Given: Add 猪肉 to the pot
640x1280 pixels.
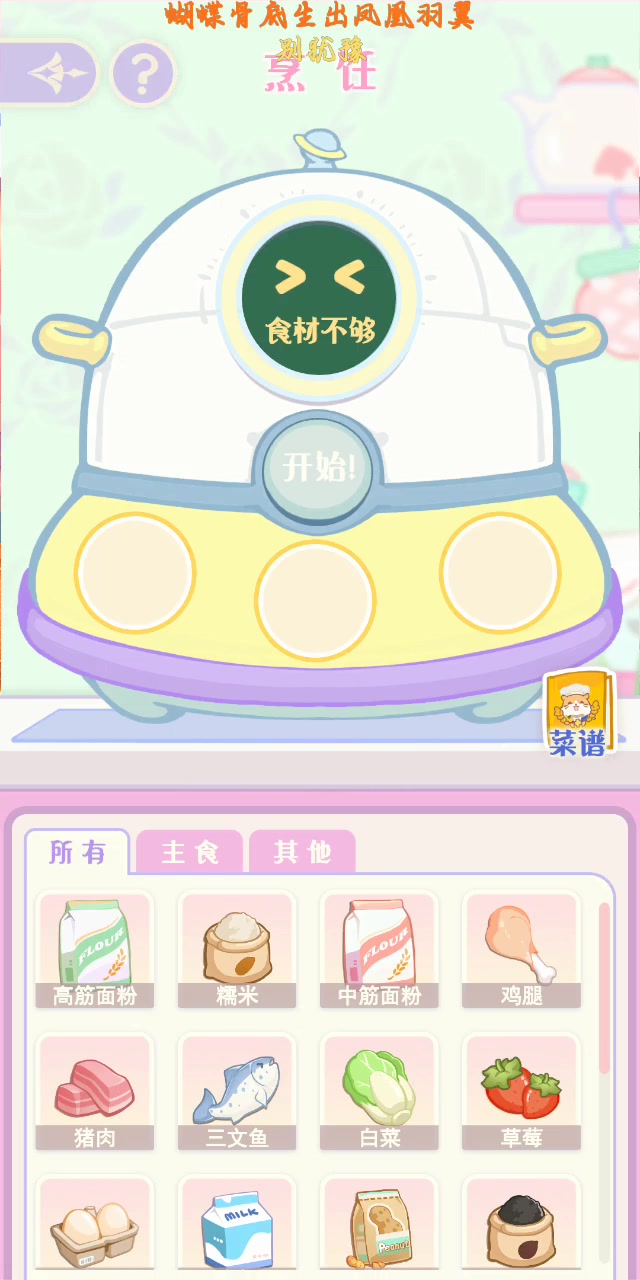Looking at the screenshot, I should click(95, 1092).
